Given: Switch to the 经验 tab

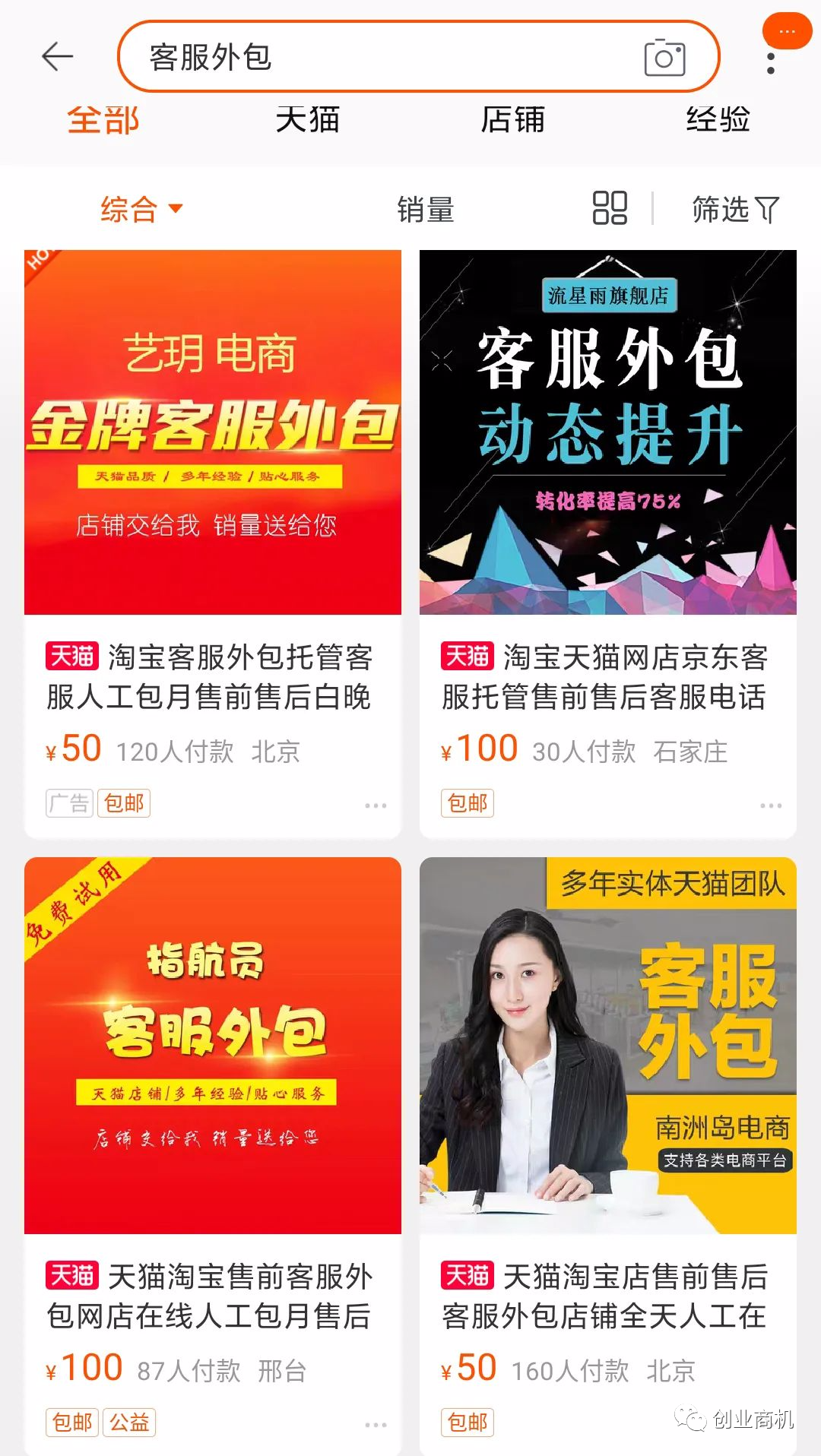Looking at the screenshot, I should pyautogui.click(x=718, y=120).
